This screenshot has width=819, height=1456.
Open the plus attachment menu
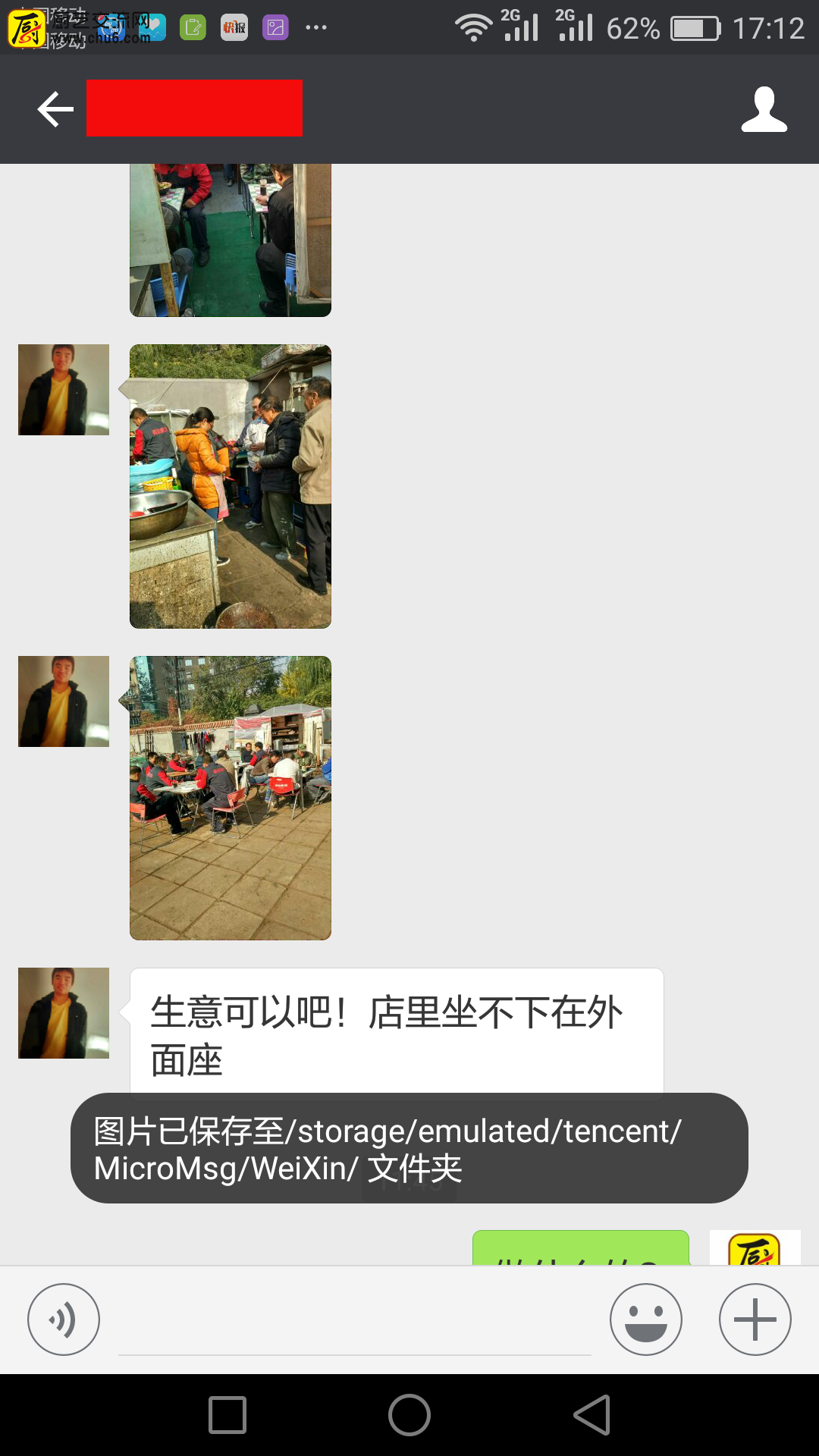[755, 1319]
